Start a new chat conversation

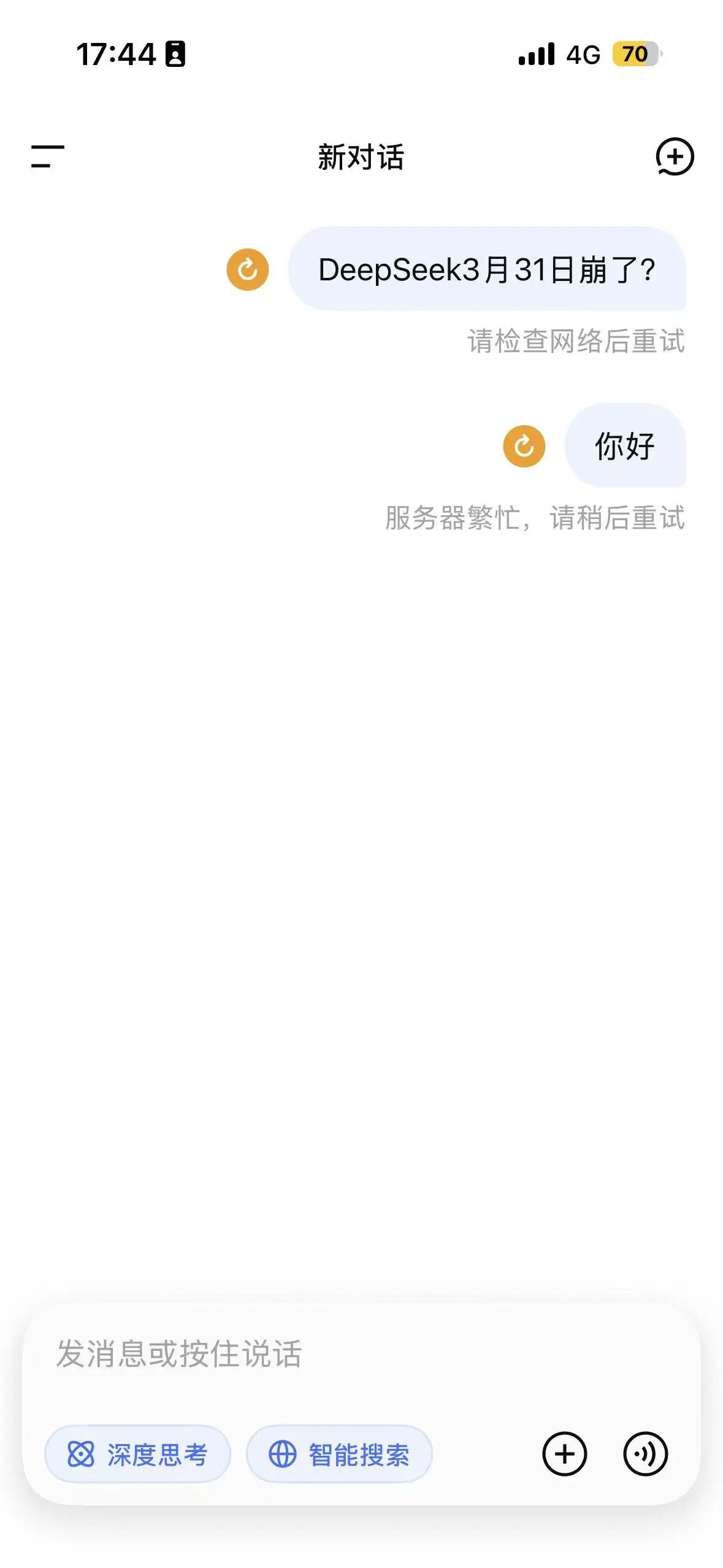675,156
